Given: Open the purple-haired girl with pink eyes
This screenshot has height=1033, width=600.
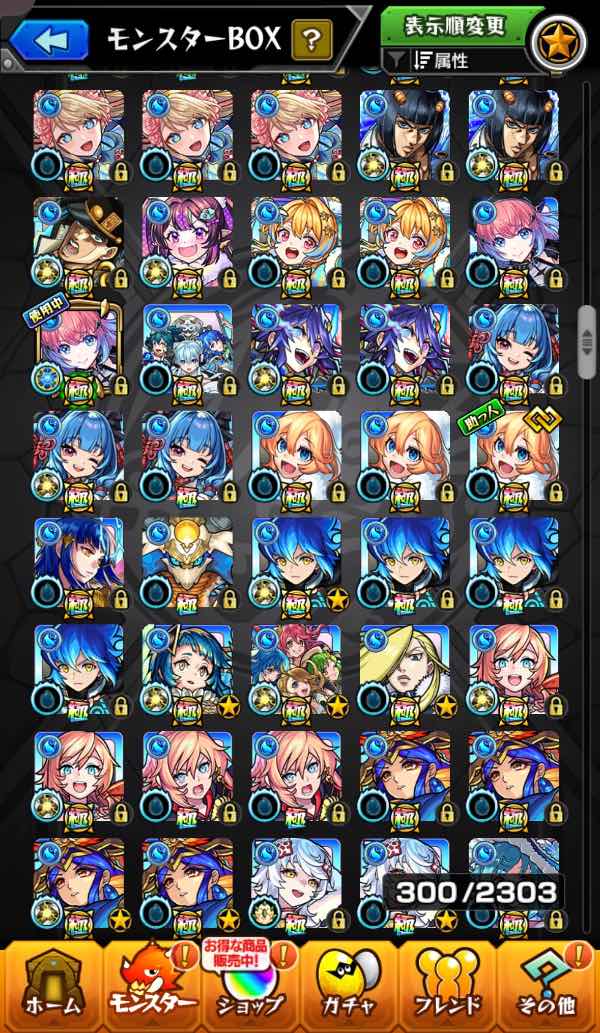Looking at the screenshot, I should [x=187, y=241].
